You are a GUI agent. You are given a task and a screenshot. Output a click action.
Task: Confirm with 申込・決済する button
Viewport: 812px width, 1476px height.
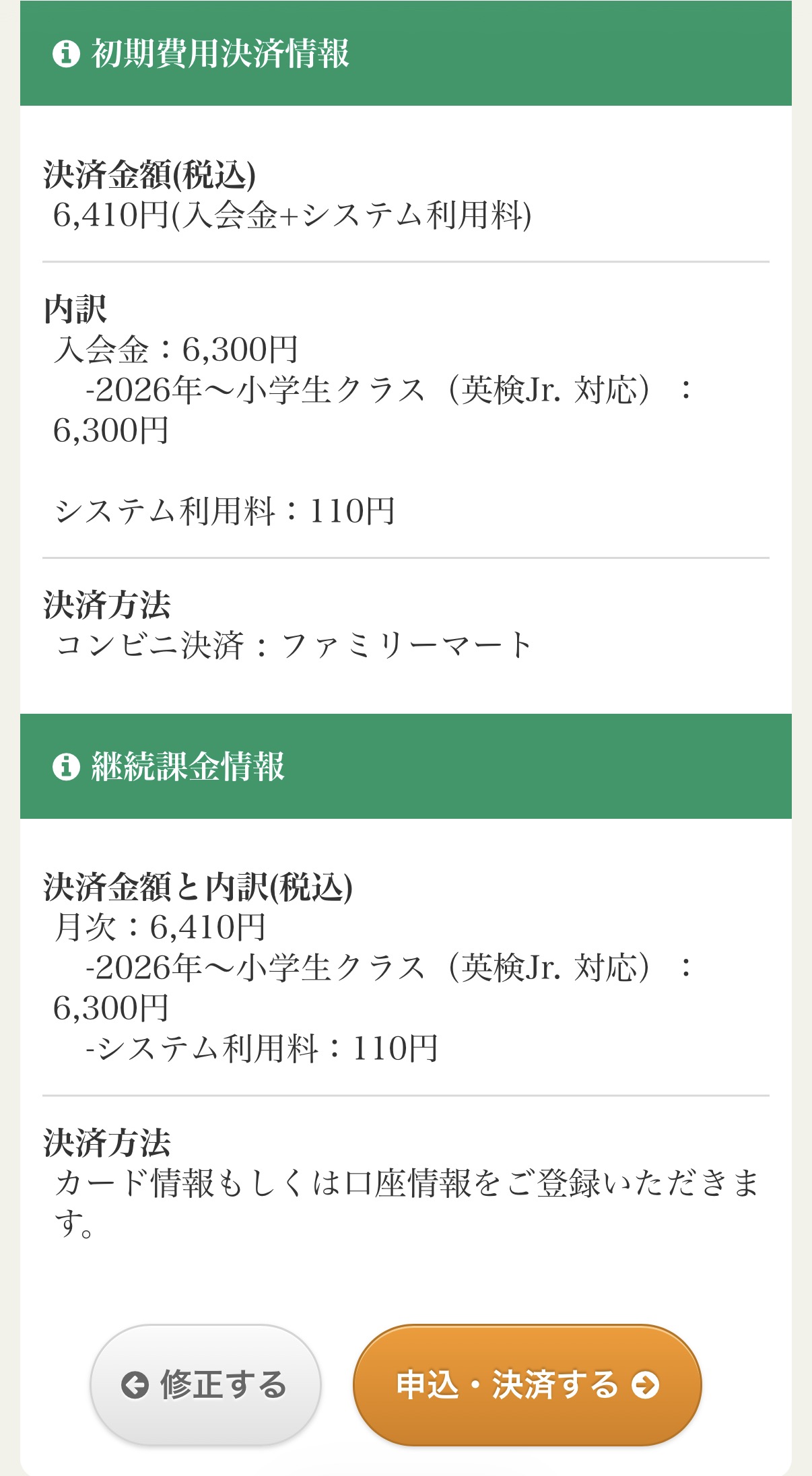pos(527,1384)
